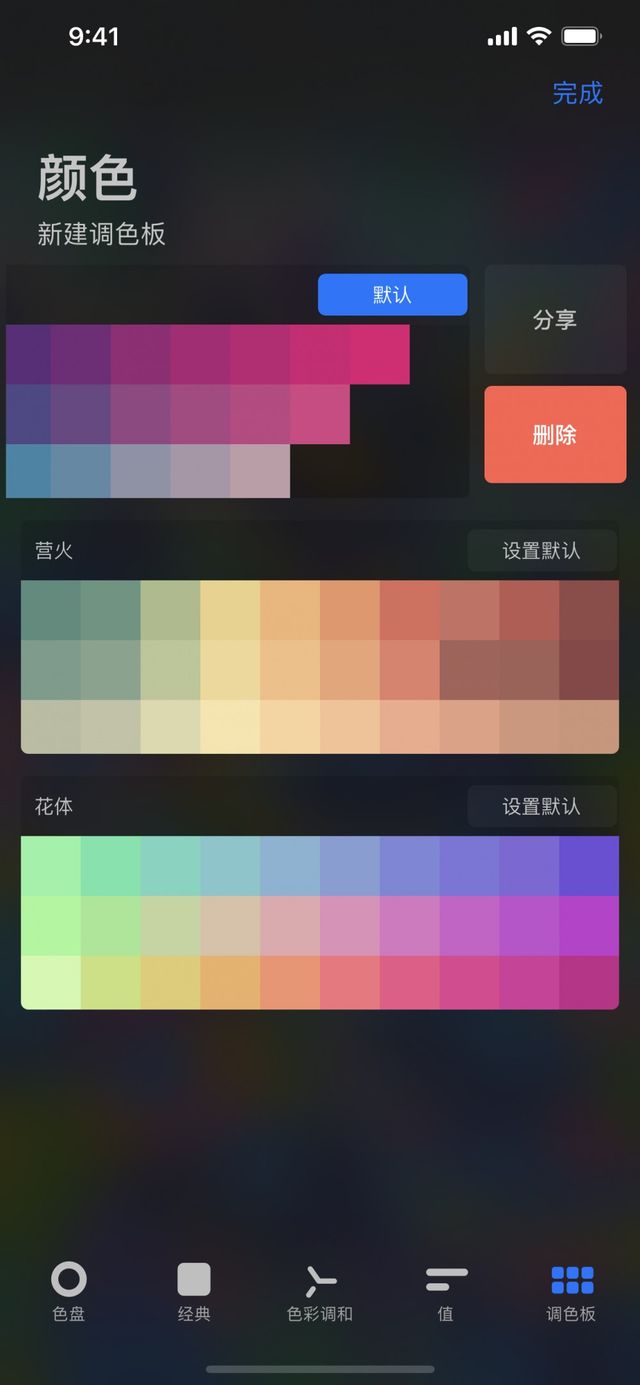Switch to the 值 tab
Image resolution: width=640 pixels, height=1385 pixels.
446,1291
